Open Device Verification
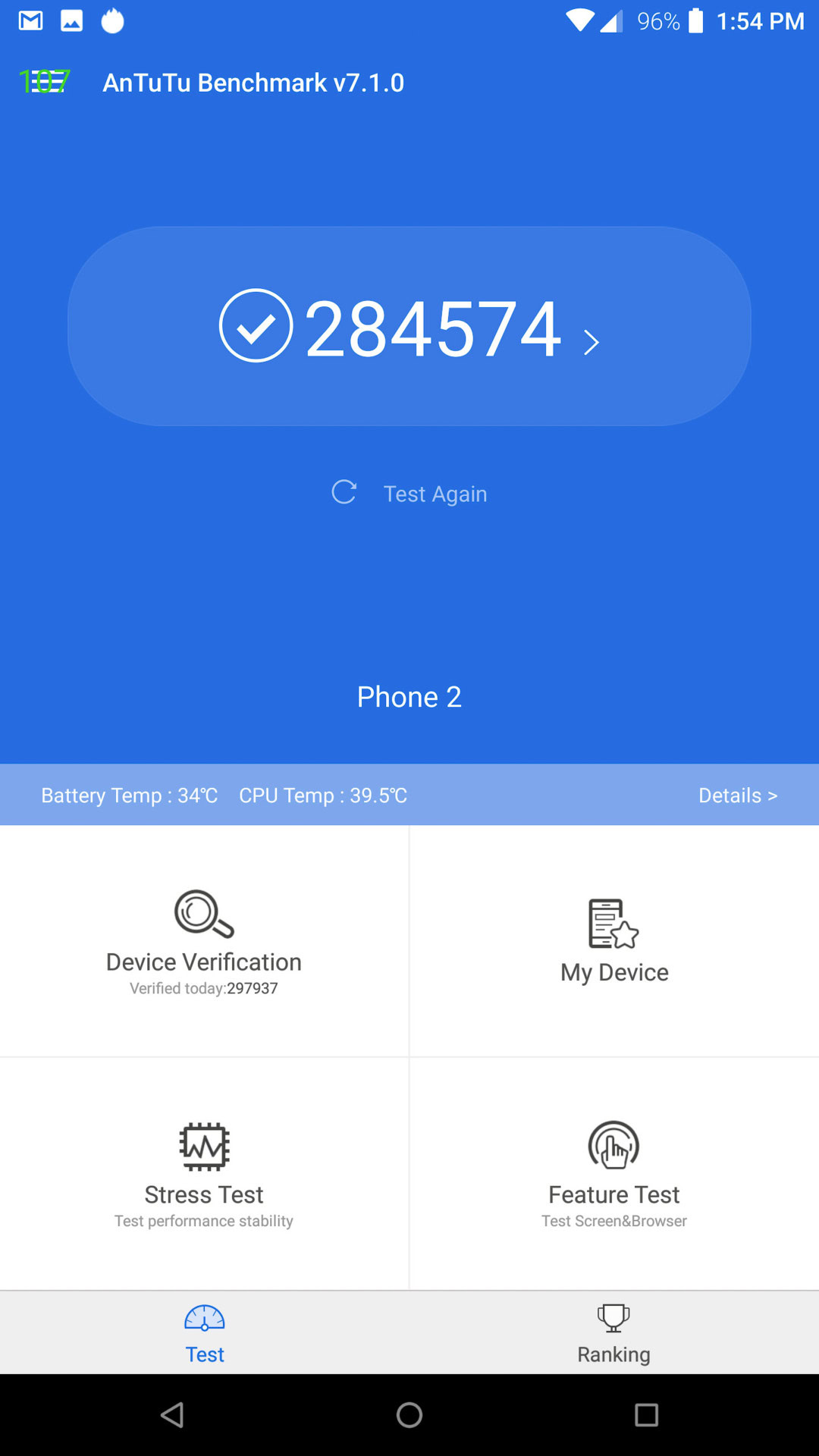Screen dimensions: 819x1456 click(x=204, y=941)
